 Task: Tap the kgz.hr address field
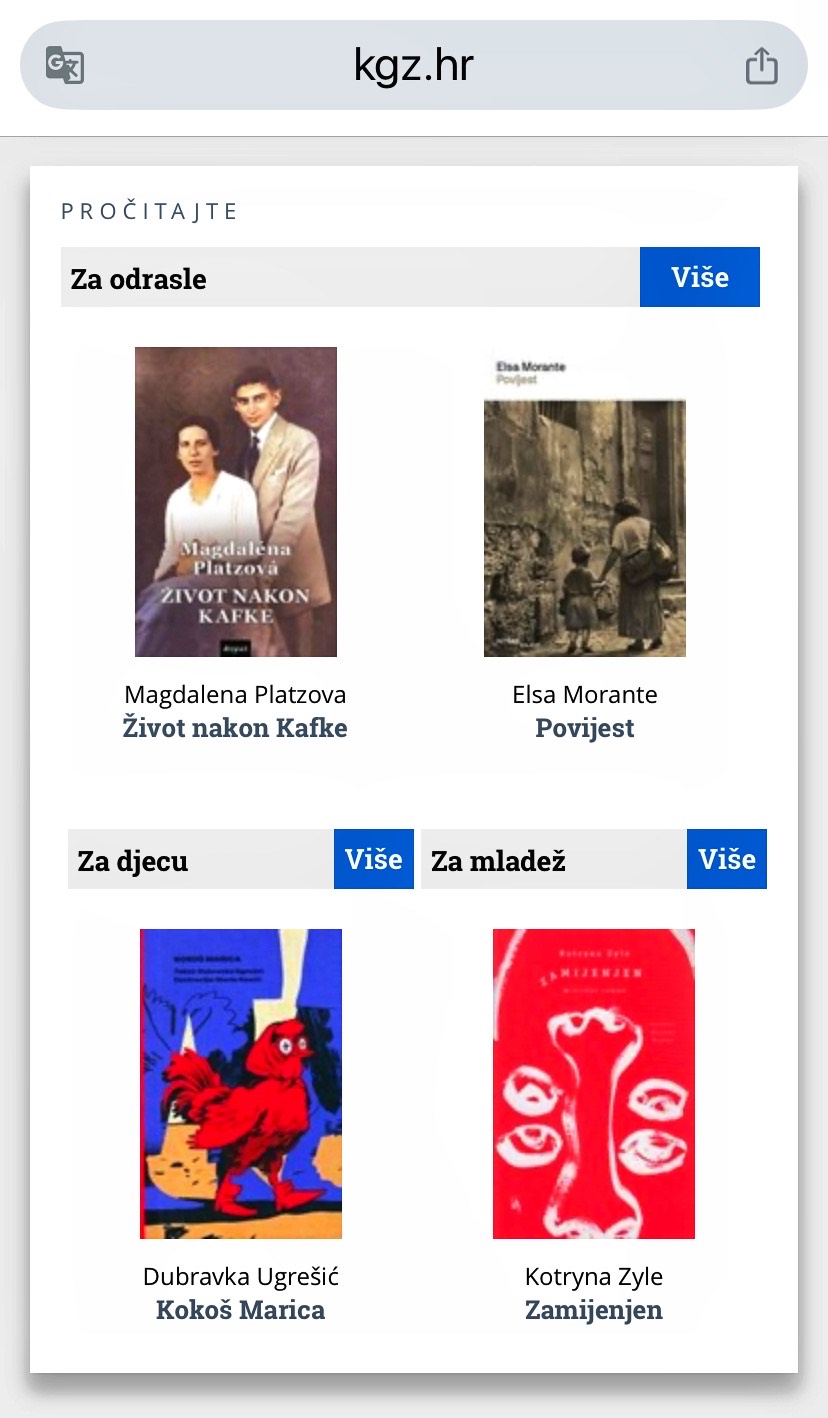click(413, 66)
